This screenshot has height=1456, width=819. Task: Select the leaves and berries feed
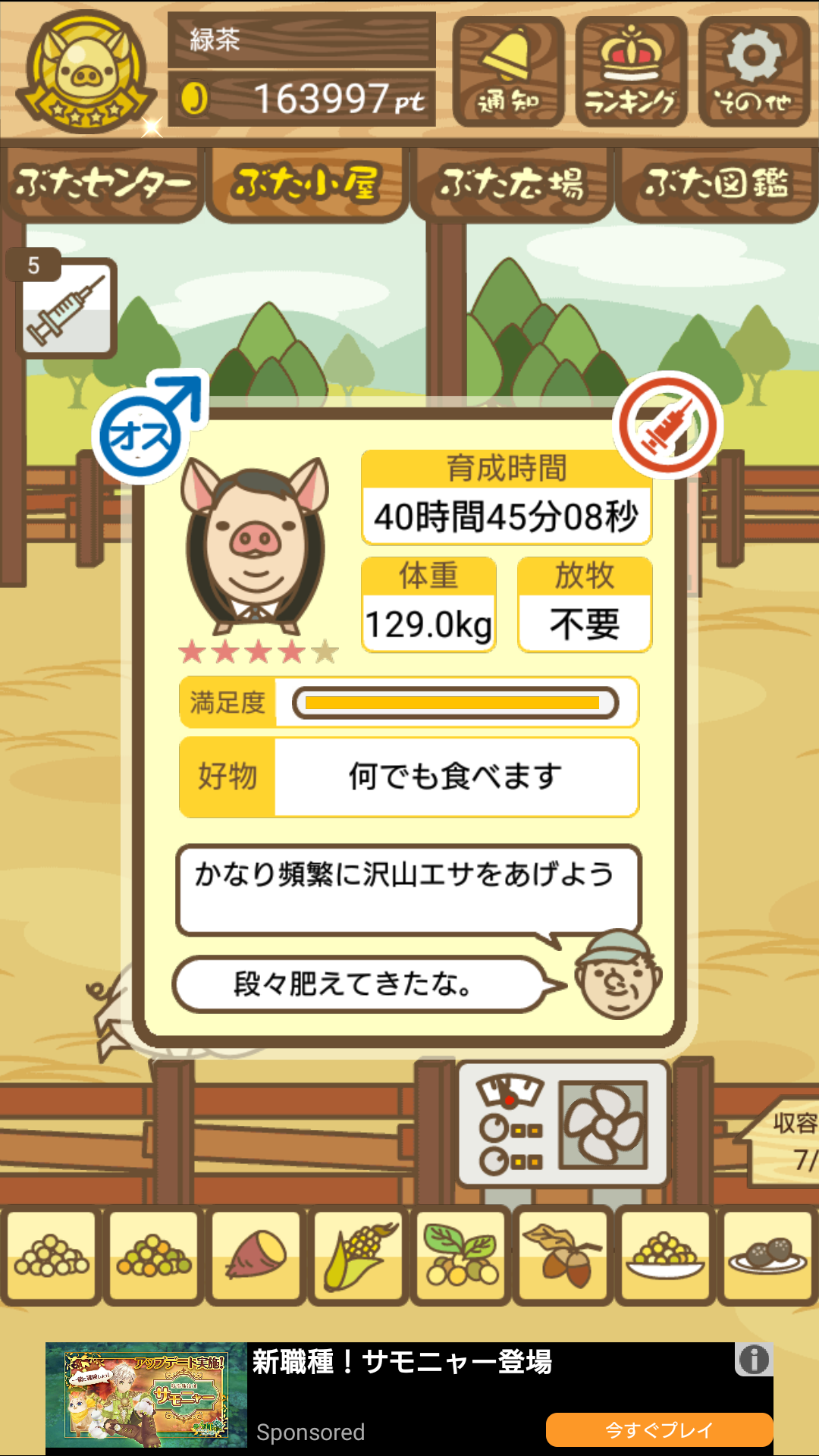click(461, 1256)
